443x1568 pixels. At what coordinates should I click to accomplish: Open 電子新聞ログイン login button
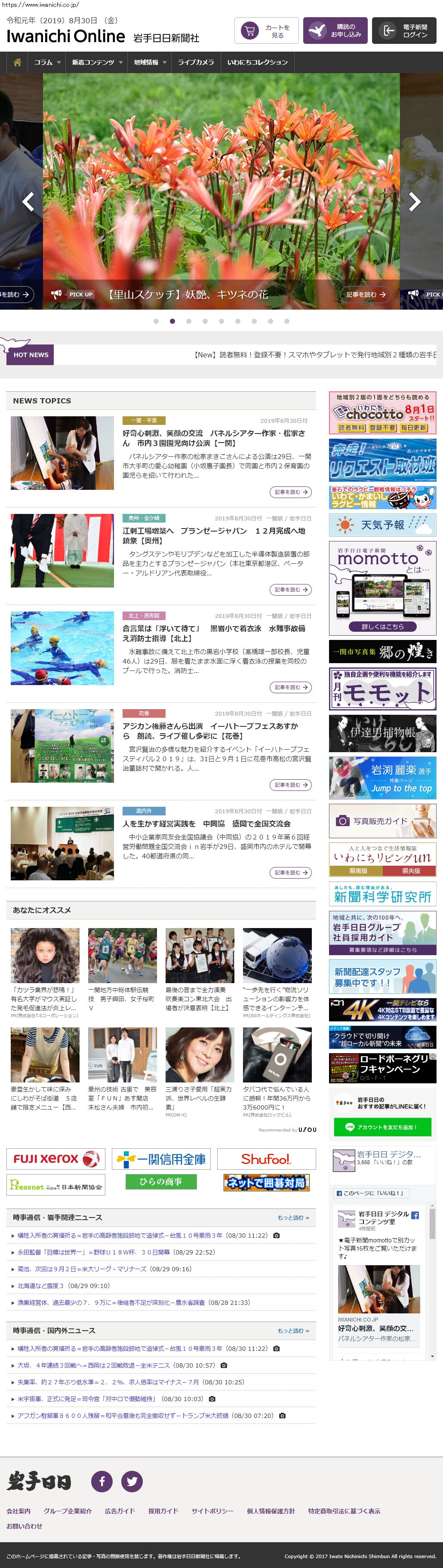point(404,31)
